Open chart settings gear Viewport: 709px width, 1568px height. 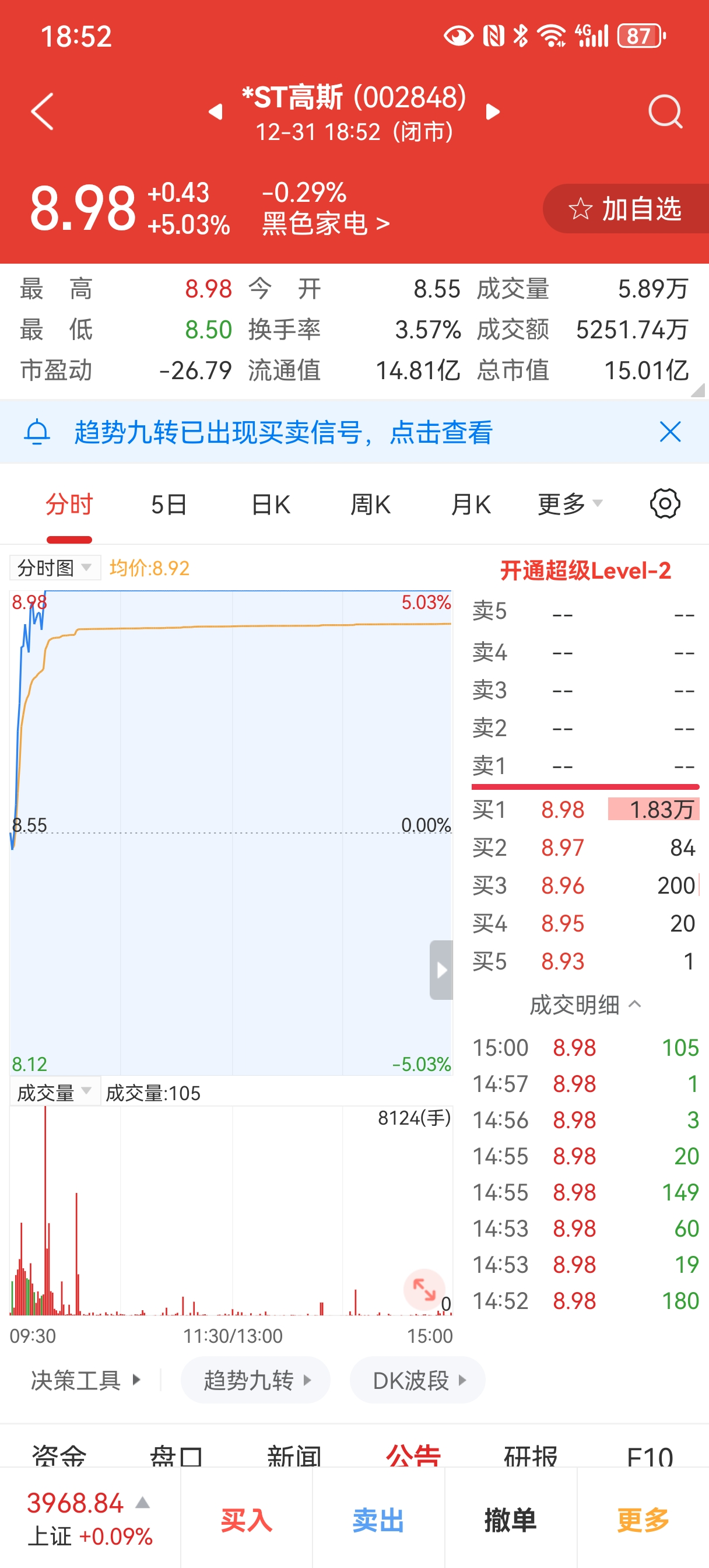tap(665, 504)
